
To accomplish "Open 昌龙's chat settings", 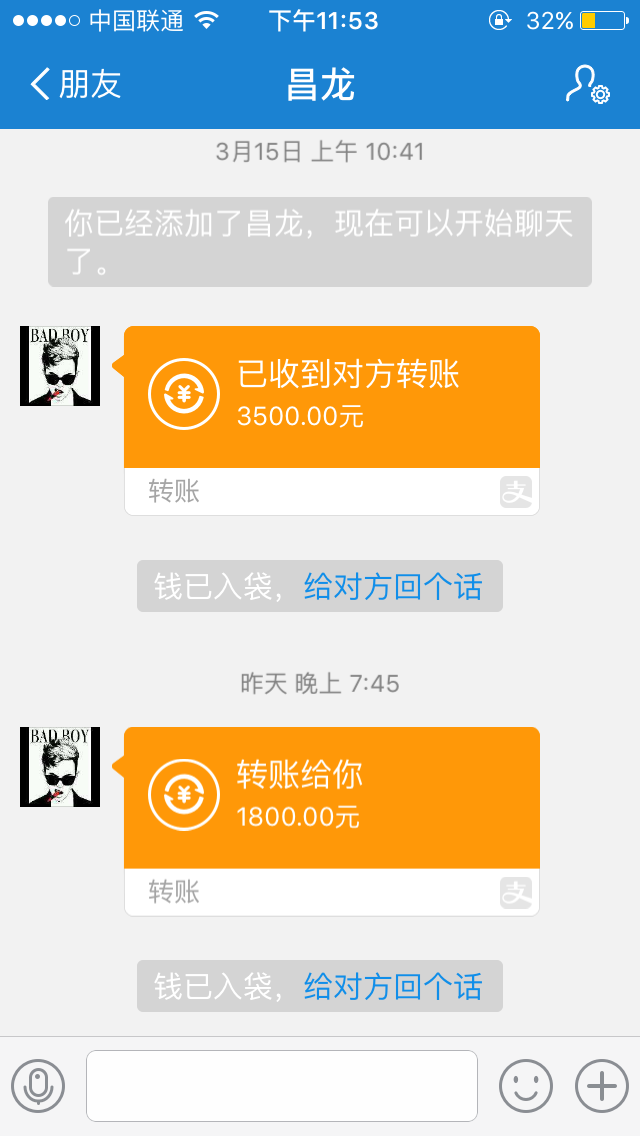I will (x=587, y=85).
